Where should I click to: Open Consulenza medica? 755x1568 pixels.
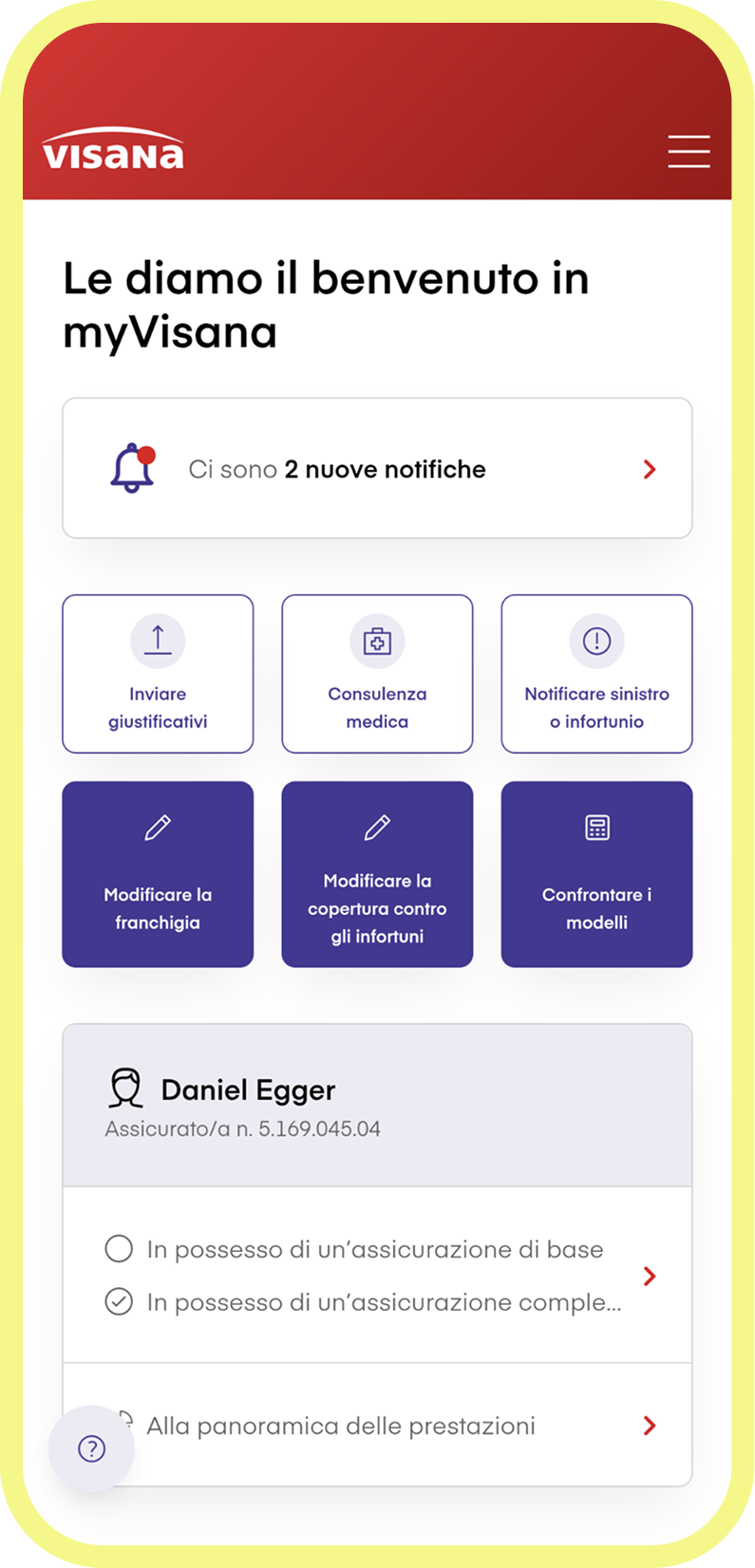[x=377, y=674]
